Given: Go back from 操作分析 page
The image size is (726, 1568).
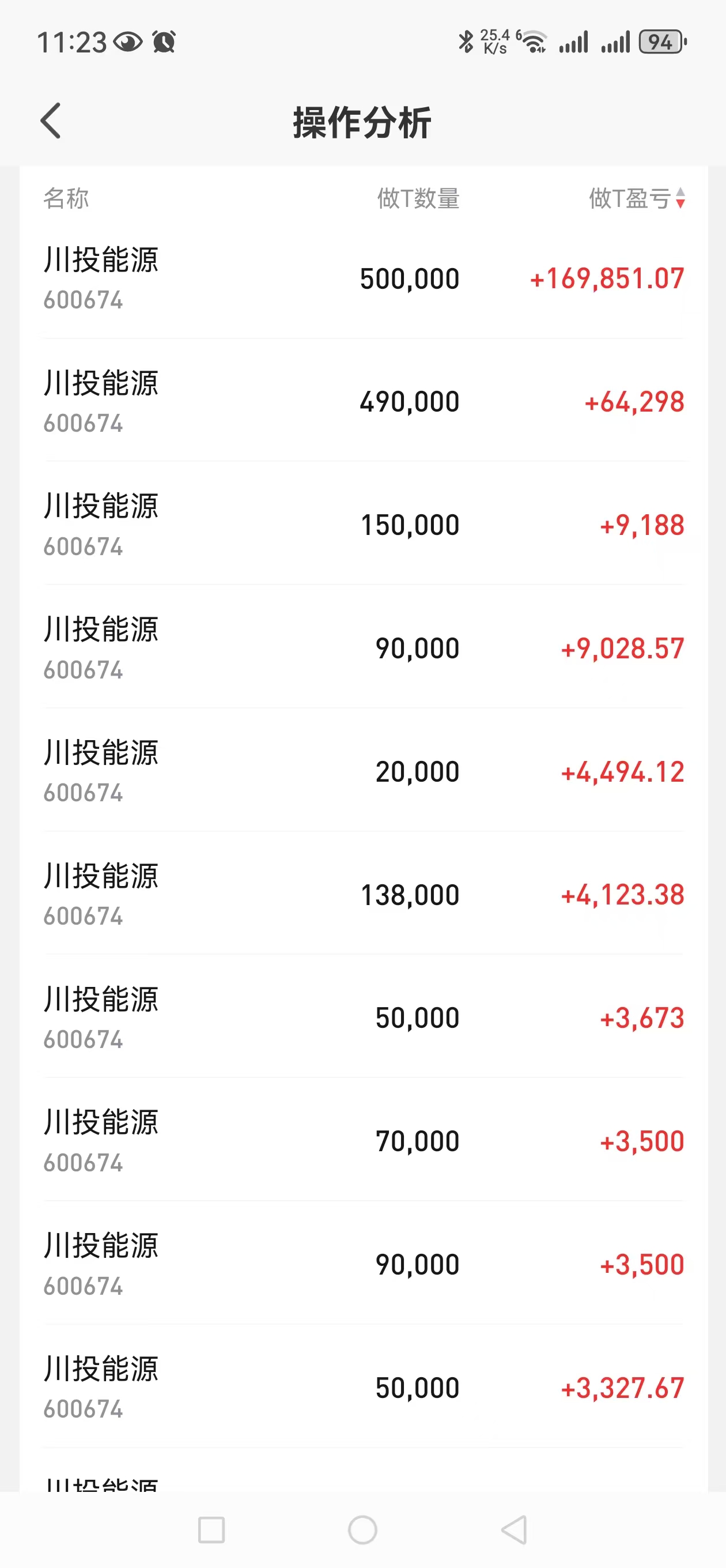Looking at the screenshot, I should click(x=51, y=120).
